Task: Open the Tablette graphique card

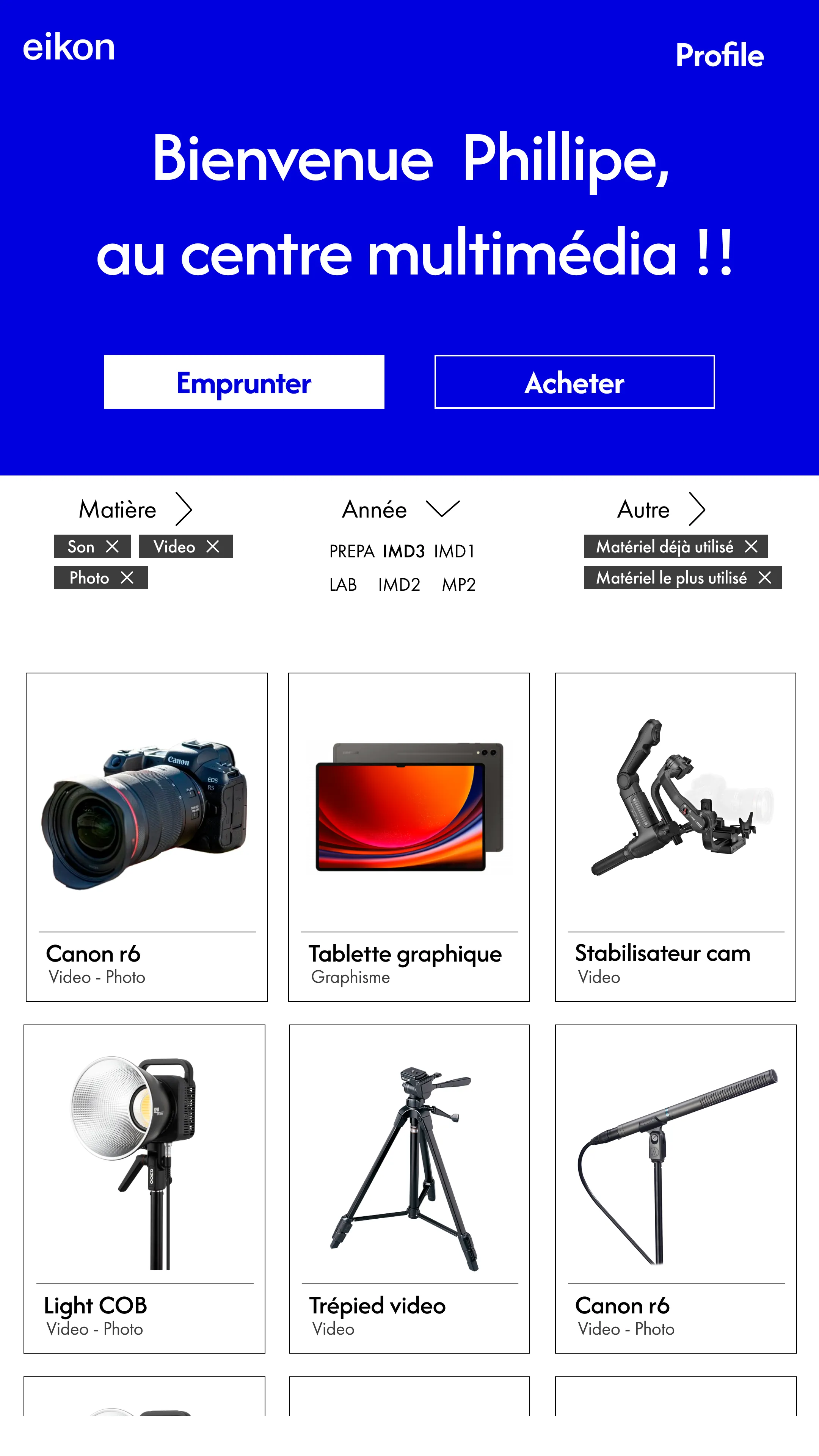Action: pyautogui.click(x=409, y=836)
